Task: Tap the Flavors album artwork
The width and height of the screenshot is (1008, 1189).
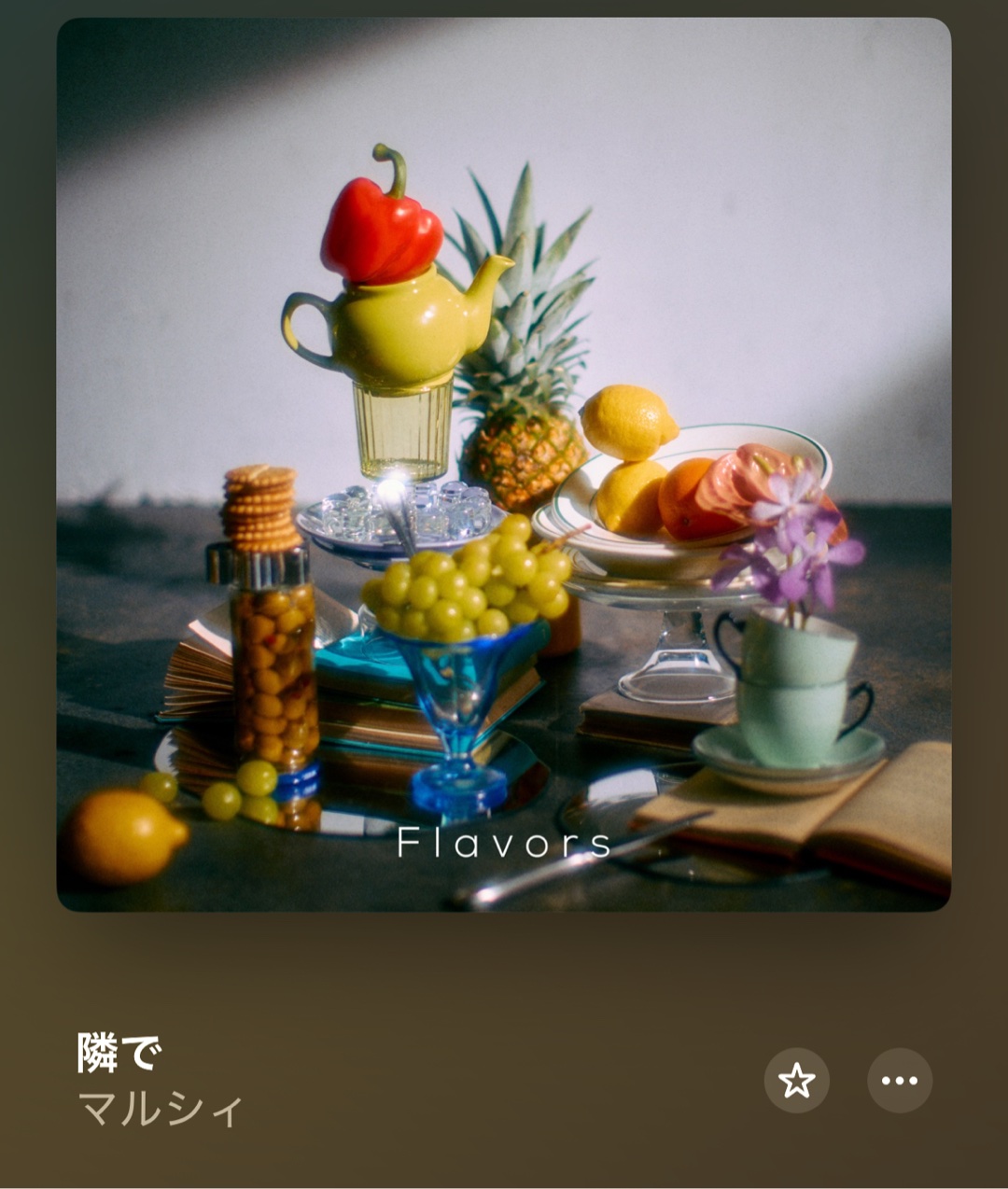Action: [504, 464]
